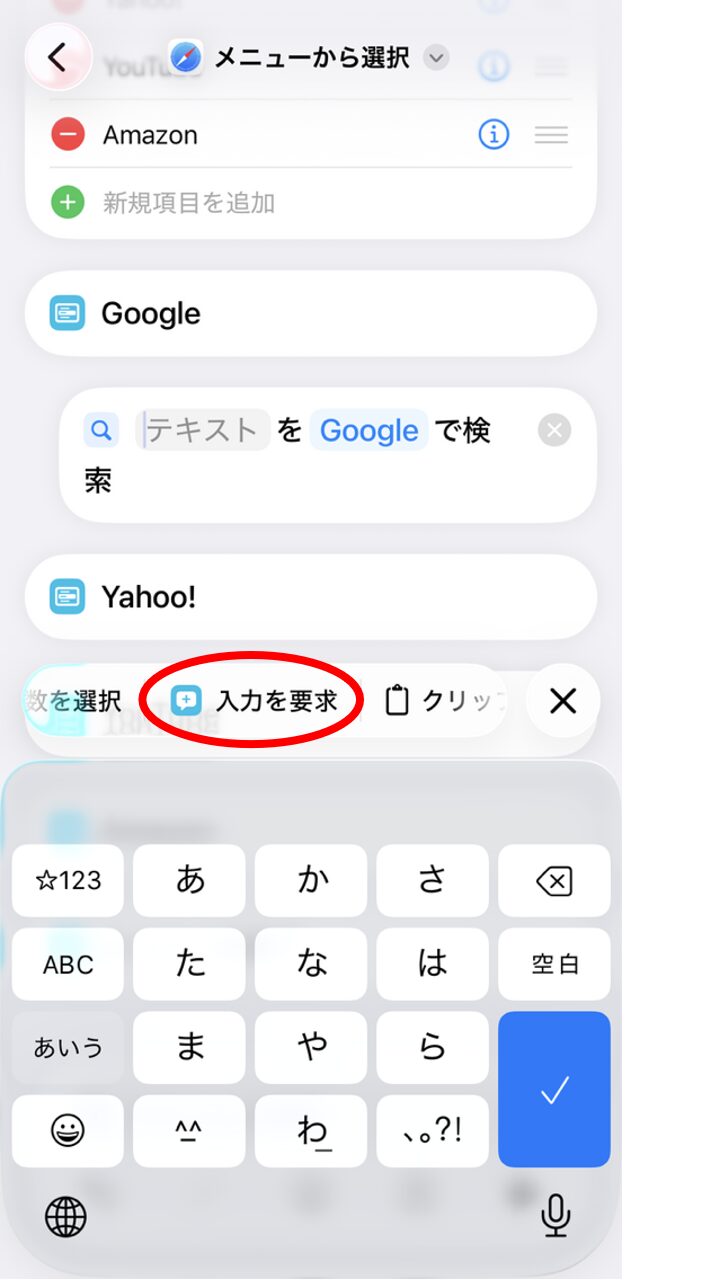Expand the メニューから選択 title dropdown
This screenshot has width=720, height=1280.
point(435,58)
